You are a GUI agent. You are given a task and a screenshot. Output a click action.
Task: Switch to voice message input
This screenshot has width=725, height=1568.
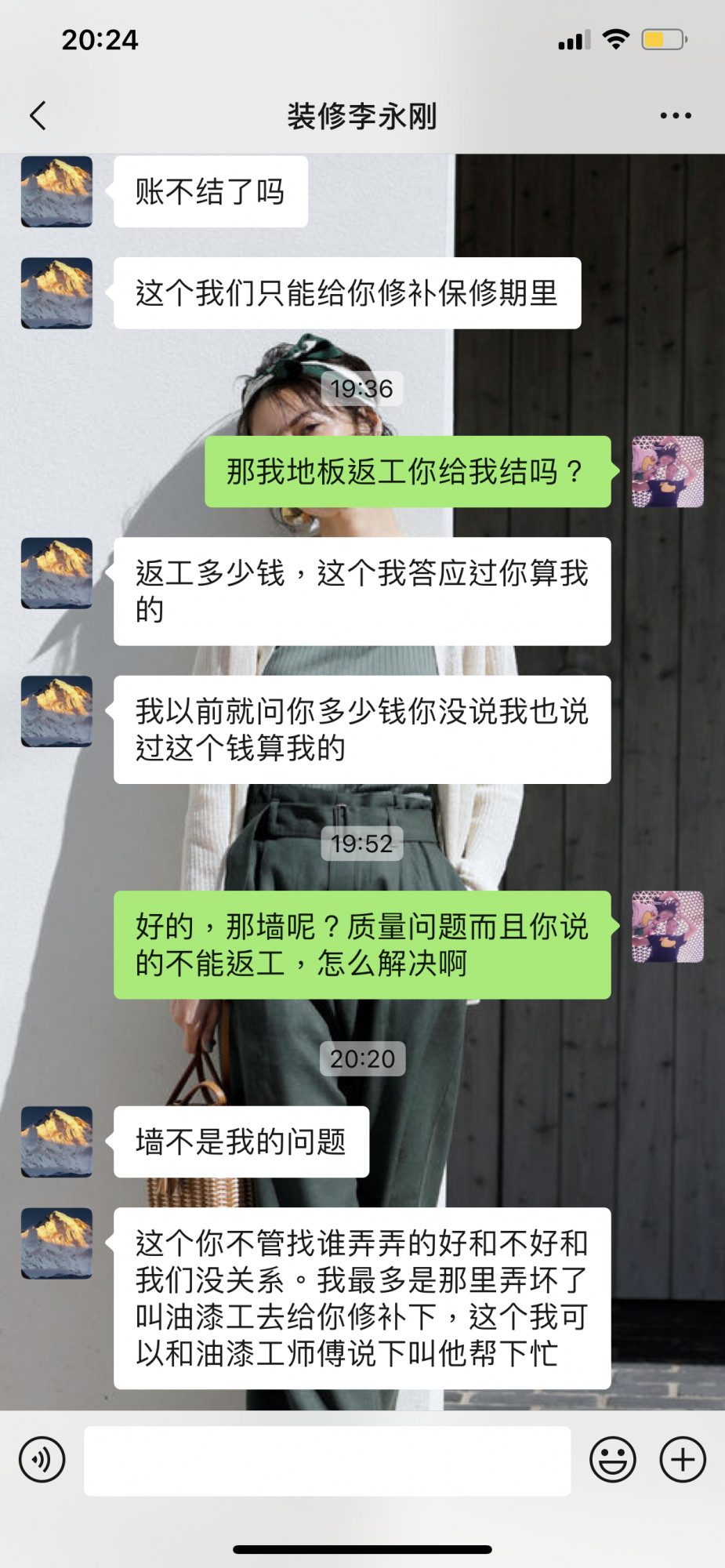42,1459
